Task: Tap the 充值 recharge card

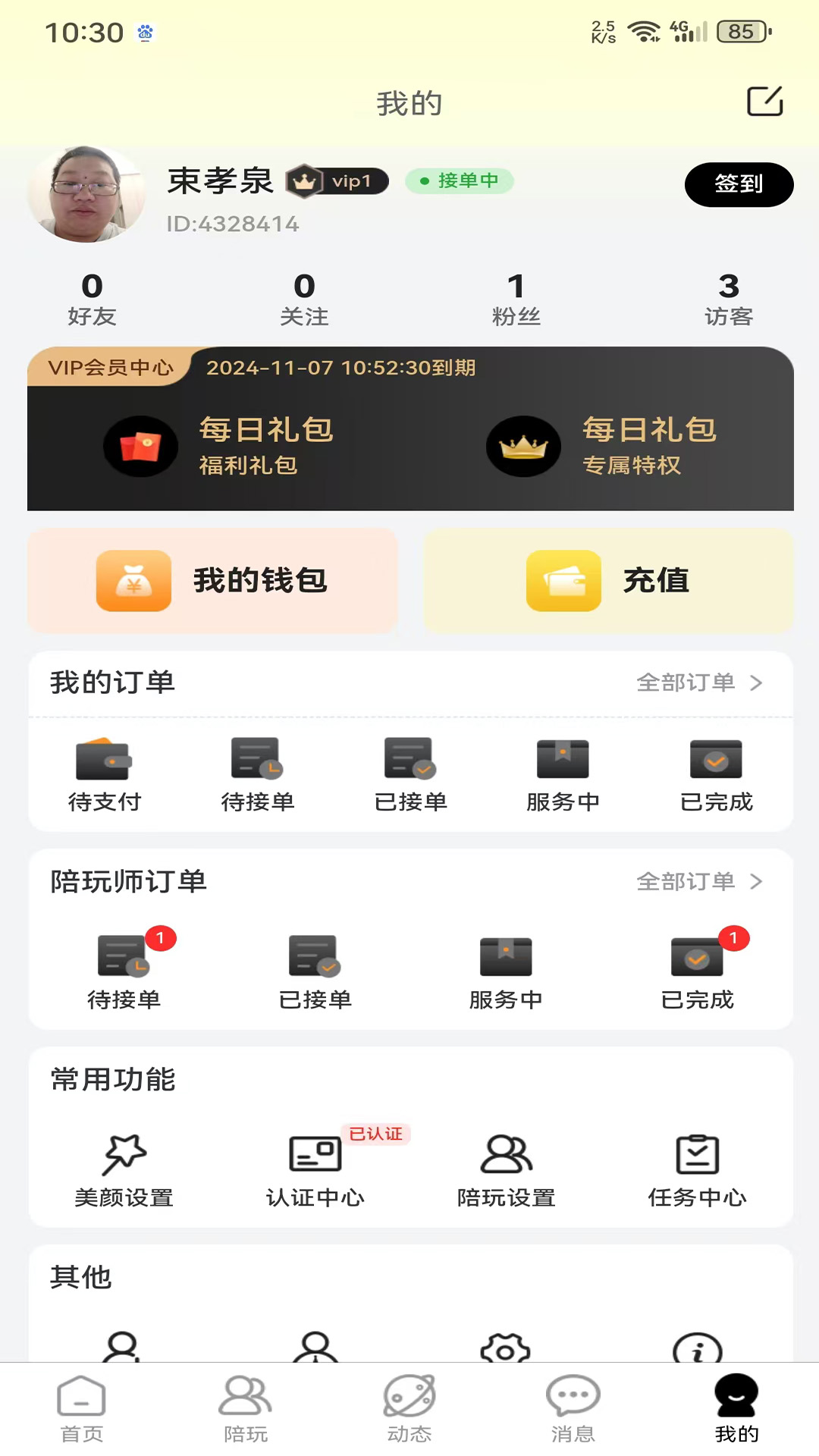Action: (x=608, y=581)
